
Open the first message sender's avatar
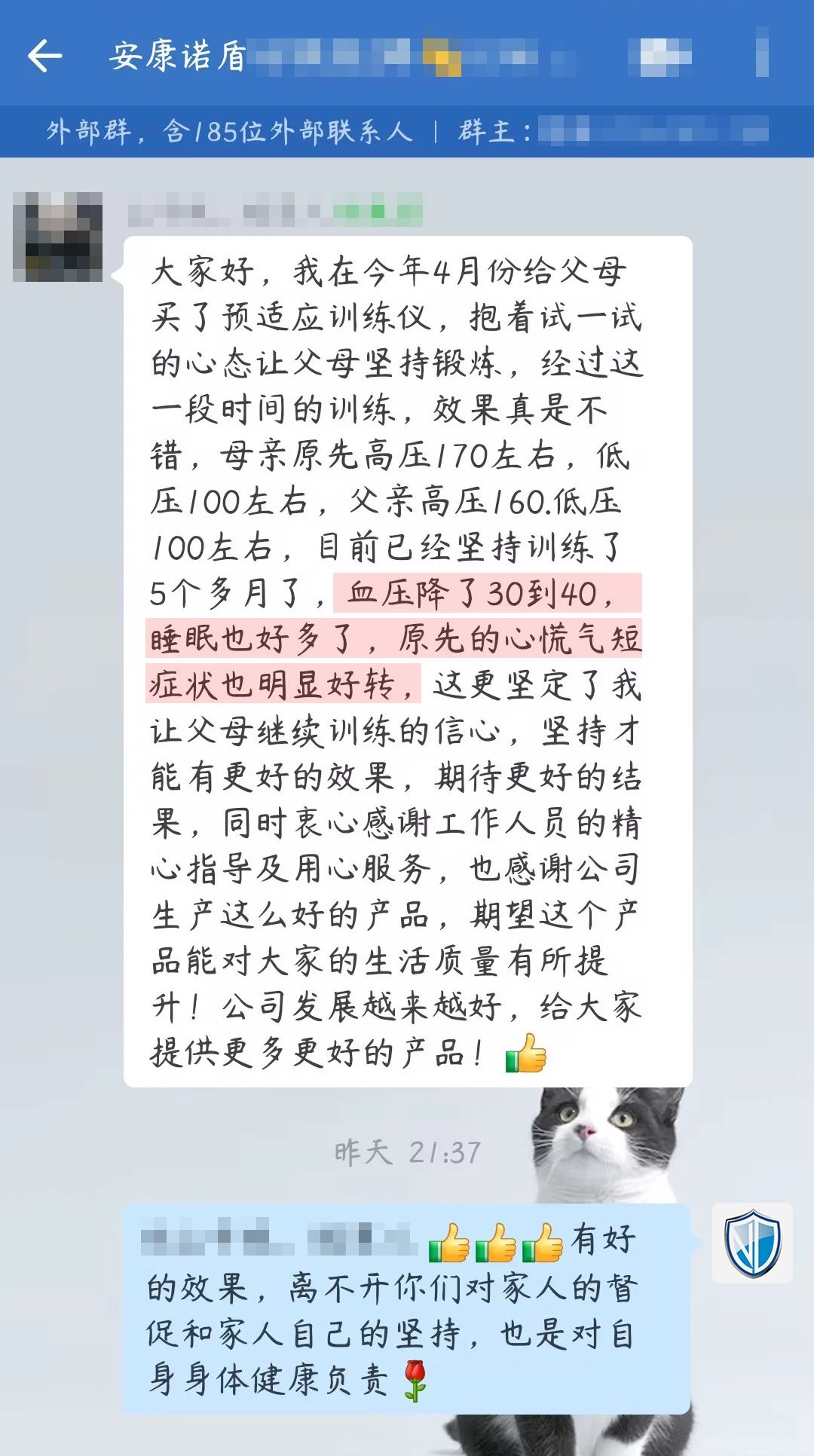click(x=58, y=237)
